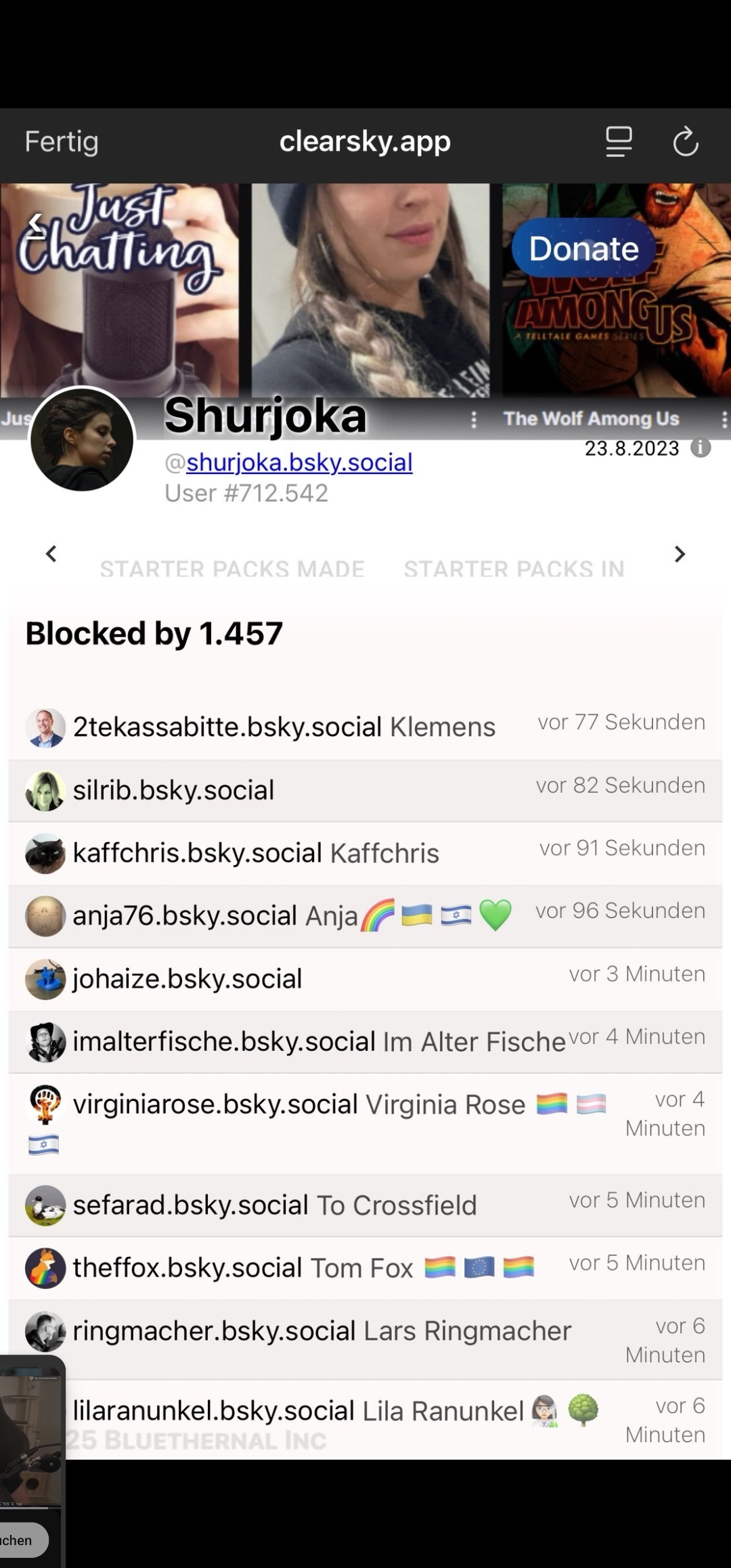The height and width of the screenshot is (1568, 731).
Task: Open johaize.bsky.social entry
Action: (365, 979)
